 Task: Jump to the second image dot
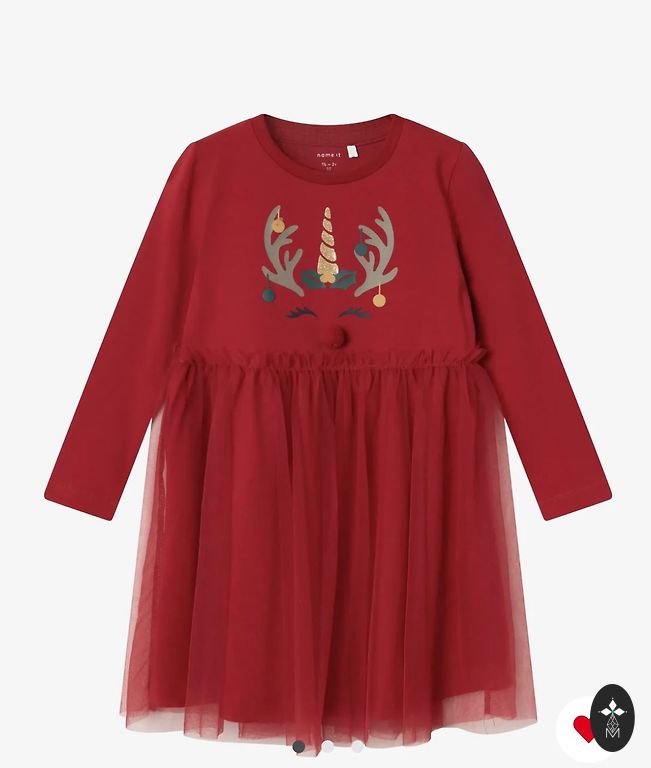click(x=327, y=747)
